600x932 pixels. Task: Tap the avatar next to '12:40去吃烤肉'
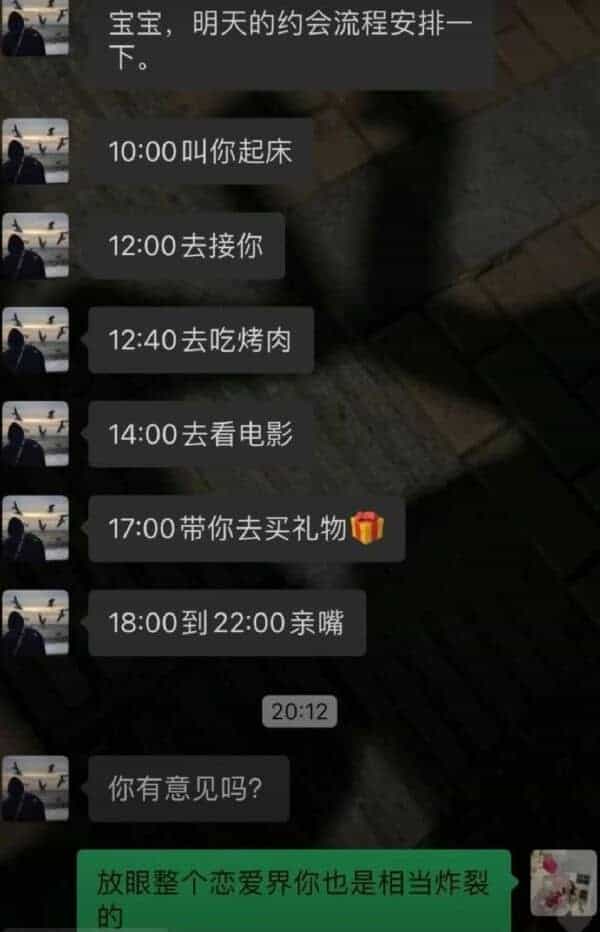tap(35, 339)
